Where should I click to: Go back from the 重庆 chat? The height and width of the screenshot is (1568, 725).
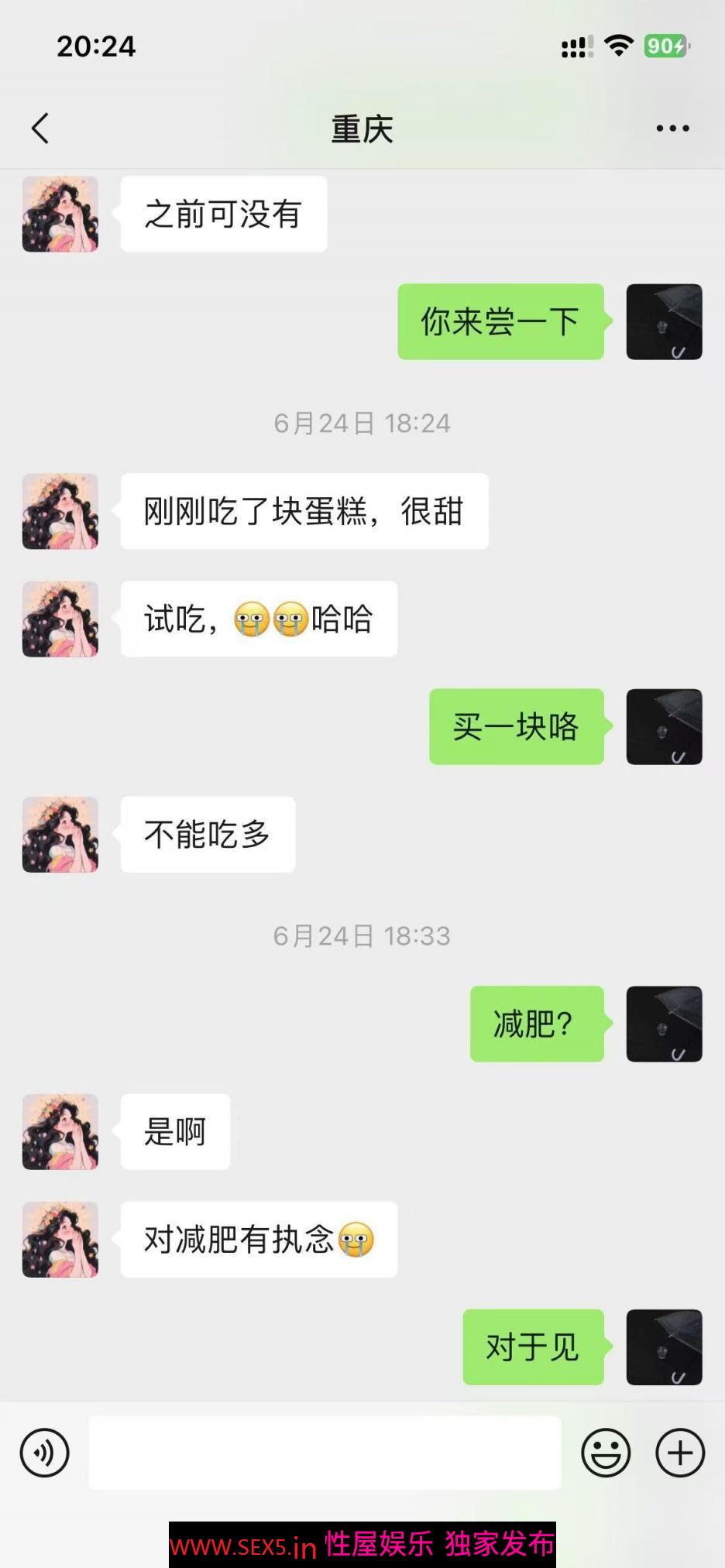point(40,129)
